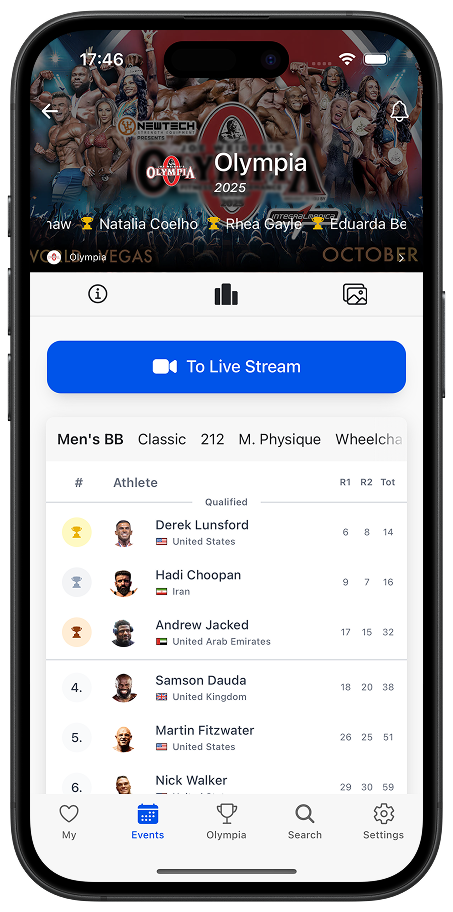Viewport: 453px width, 912px height.
Task: Switch to the results podium tab
Action: click(226, 294)
